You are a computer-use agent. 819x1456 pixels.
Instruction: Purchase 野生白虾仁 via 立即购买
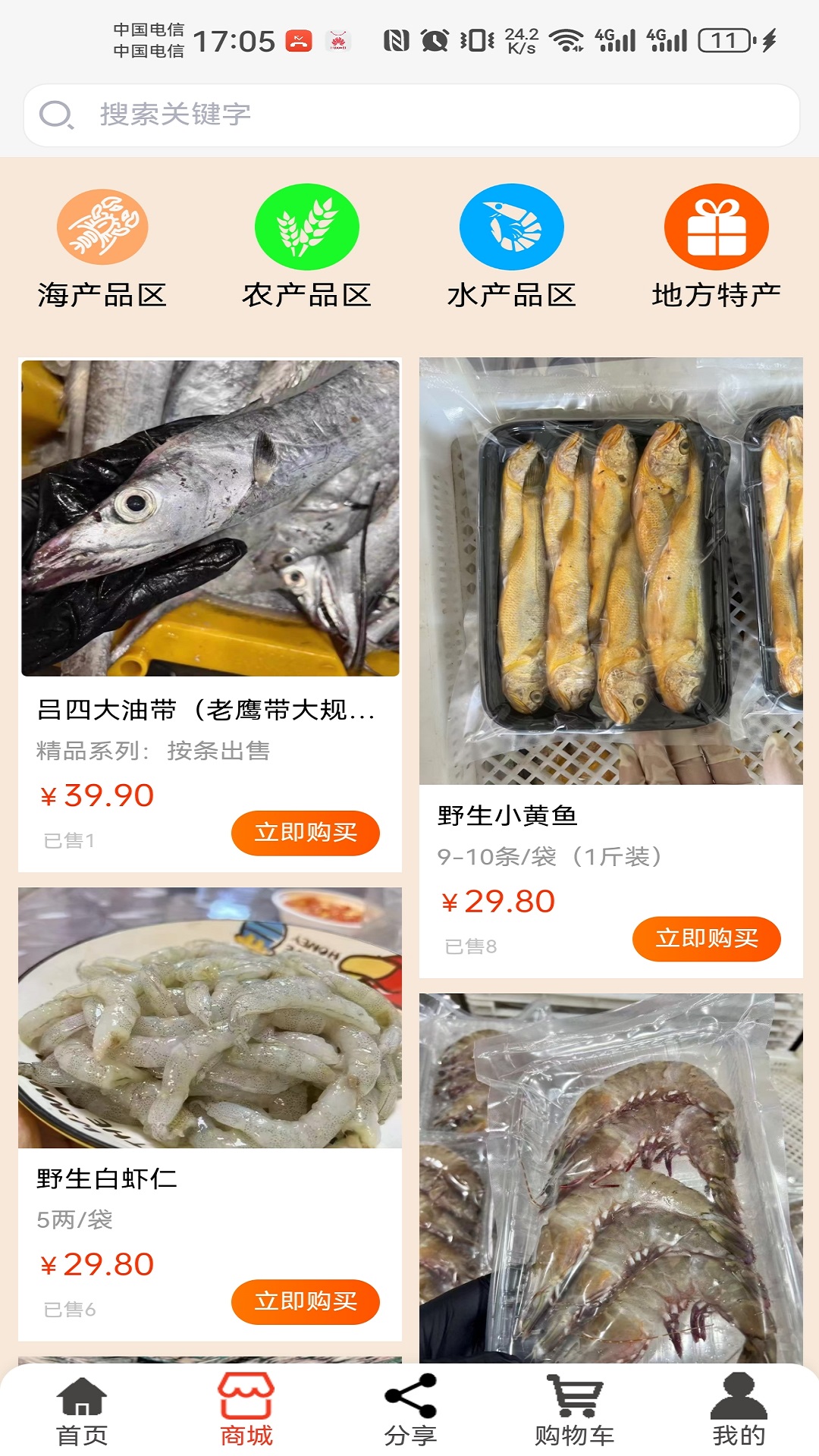click(x=305, y=1301)
